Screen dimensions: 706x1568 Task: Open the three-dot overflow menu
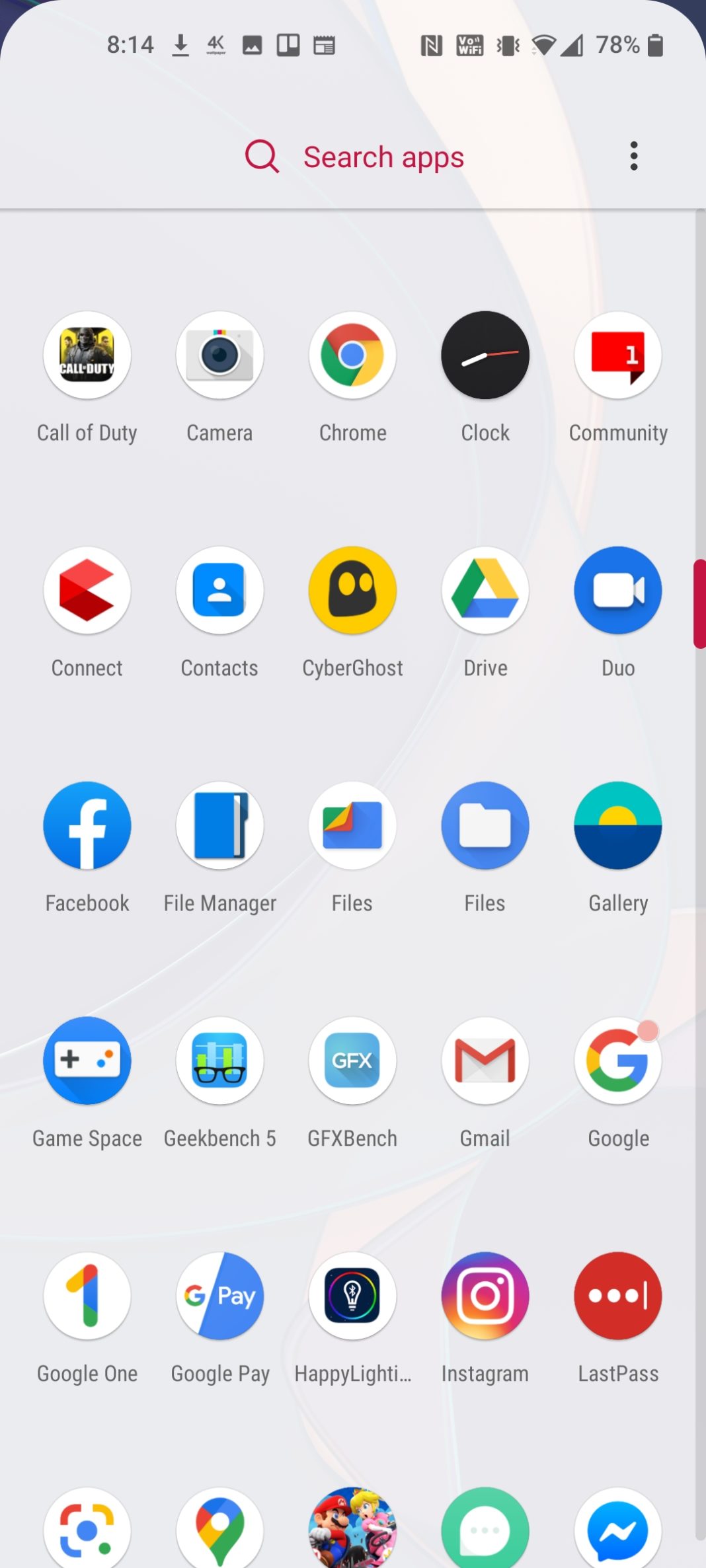(633, 156)
